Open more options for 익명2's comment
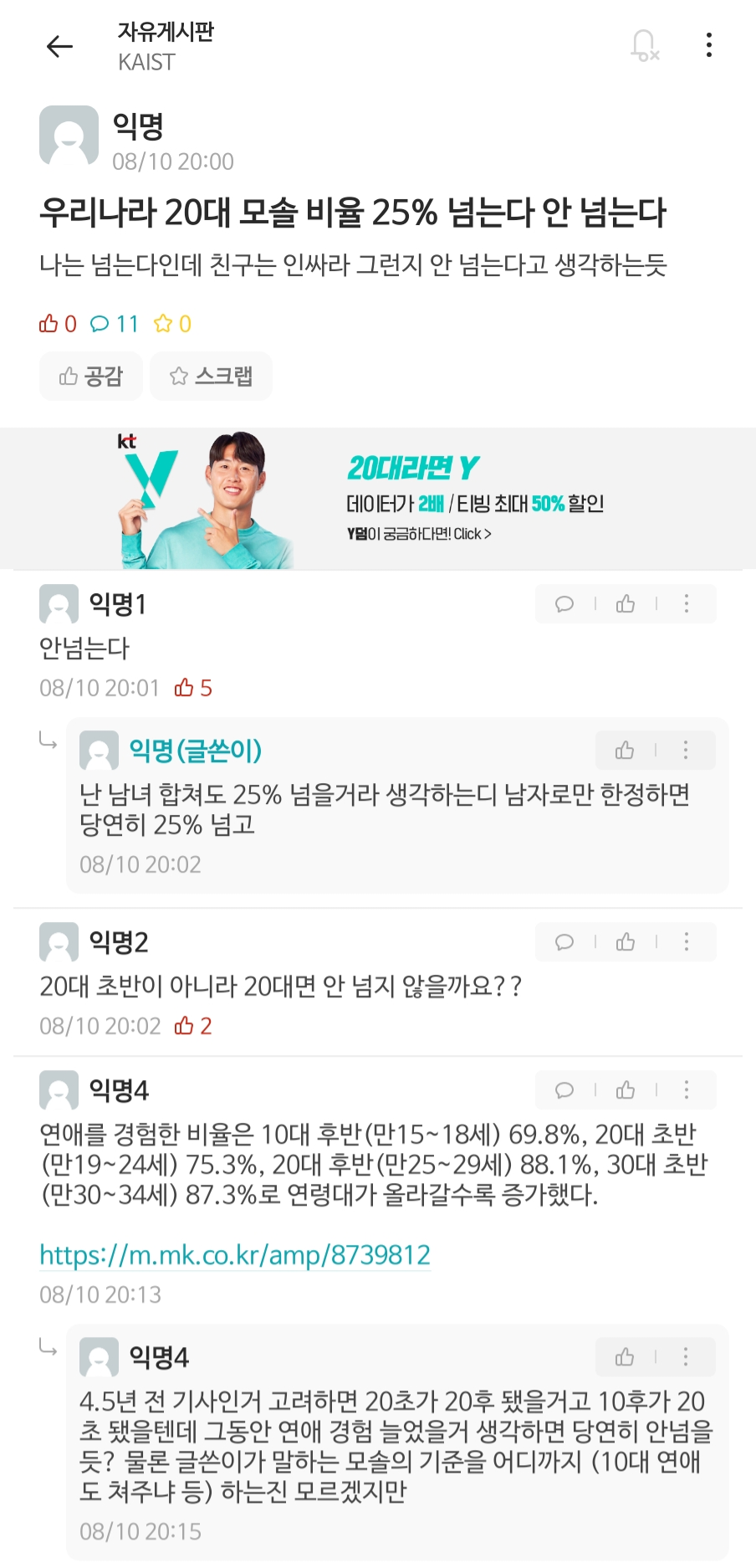The image size is (756, 1568). pyautogui.click(x=687, y=943)
